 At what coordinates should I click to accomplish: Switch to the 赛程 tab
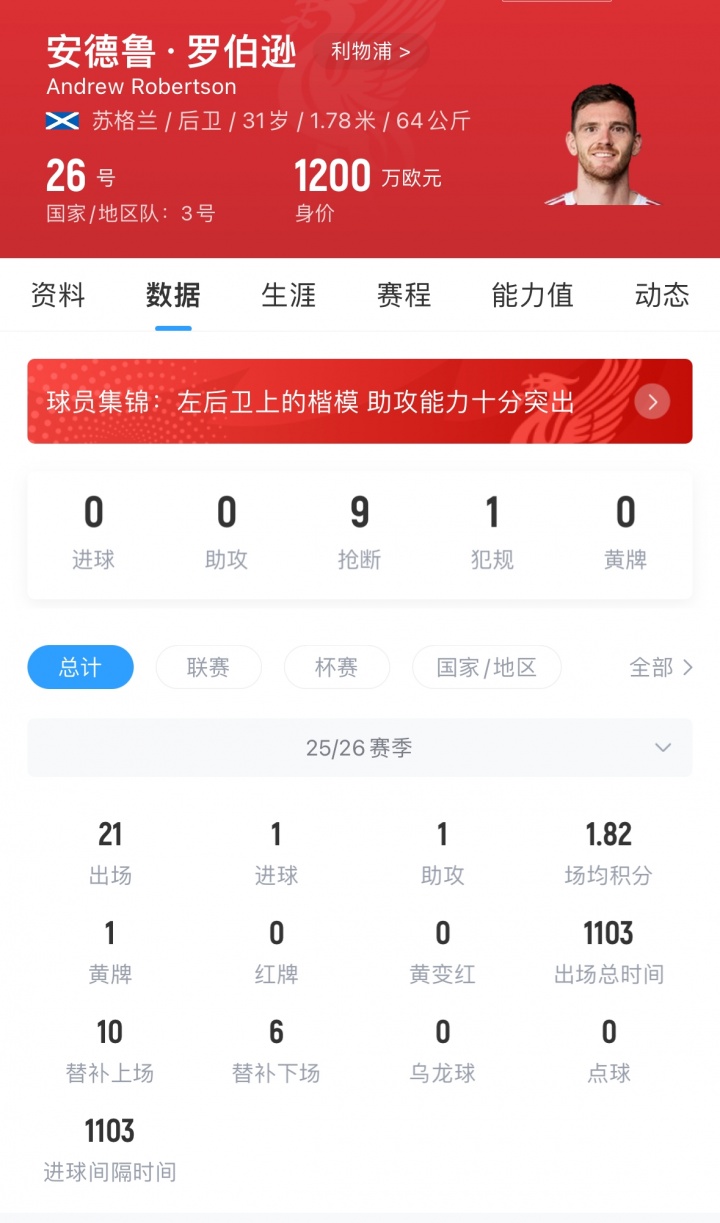click(403, 295)
